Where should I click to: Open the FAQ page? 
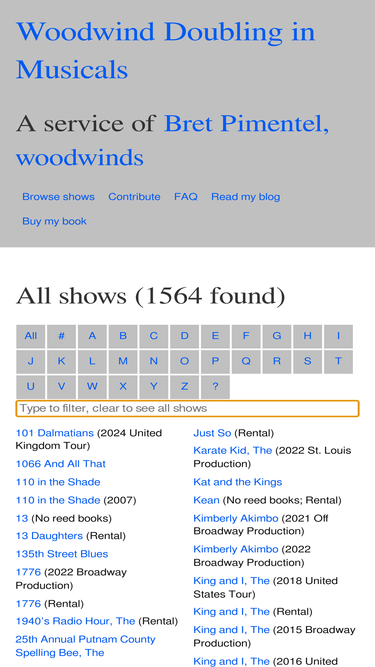point(186,197)
